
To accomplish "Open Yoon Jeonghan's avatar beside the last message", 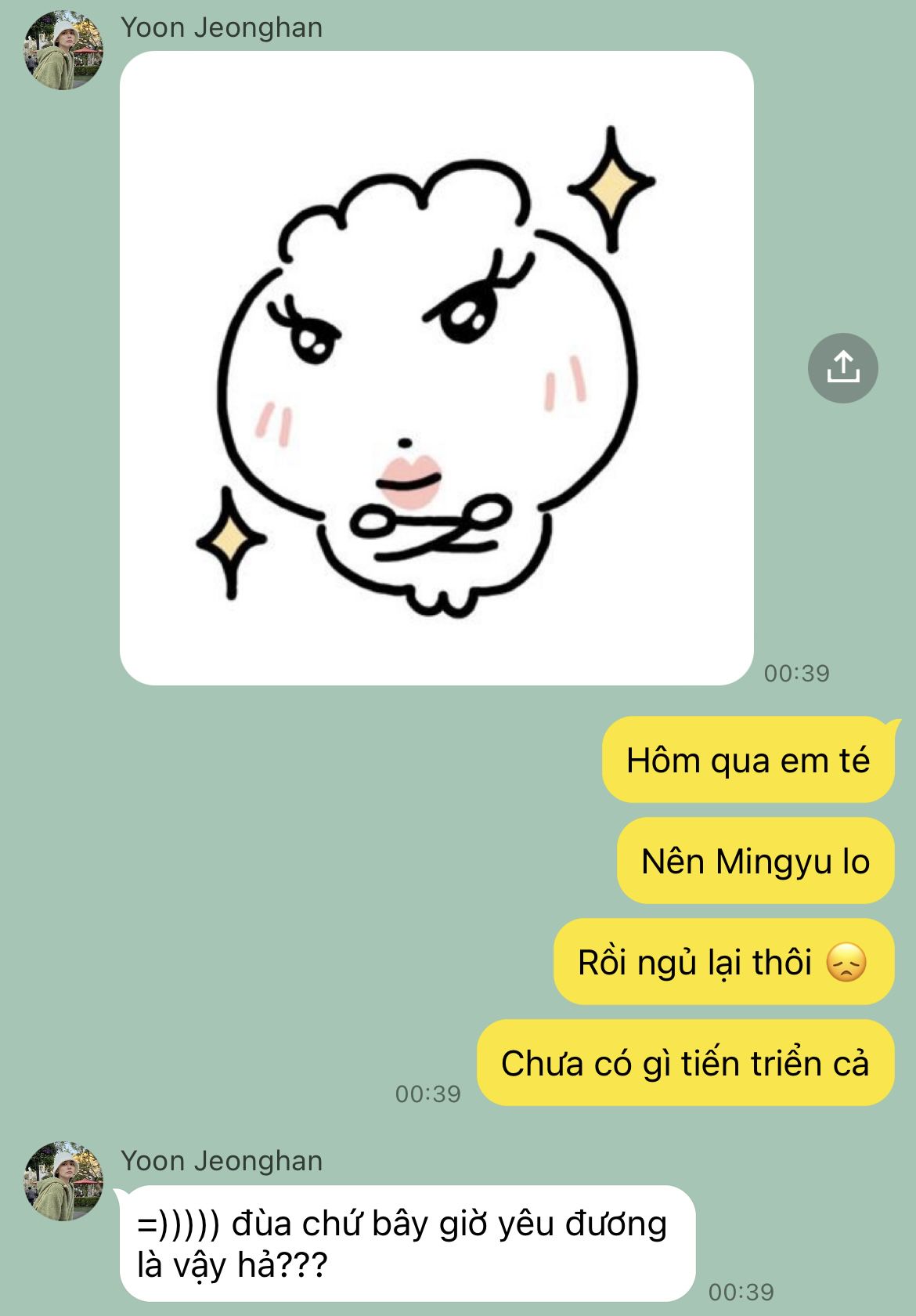I will 63,1181.
